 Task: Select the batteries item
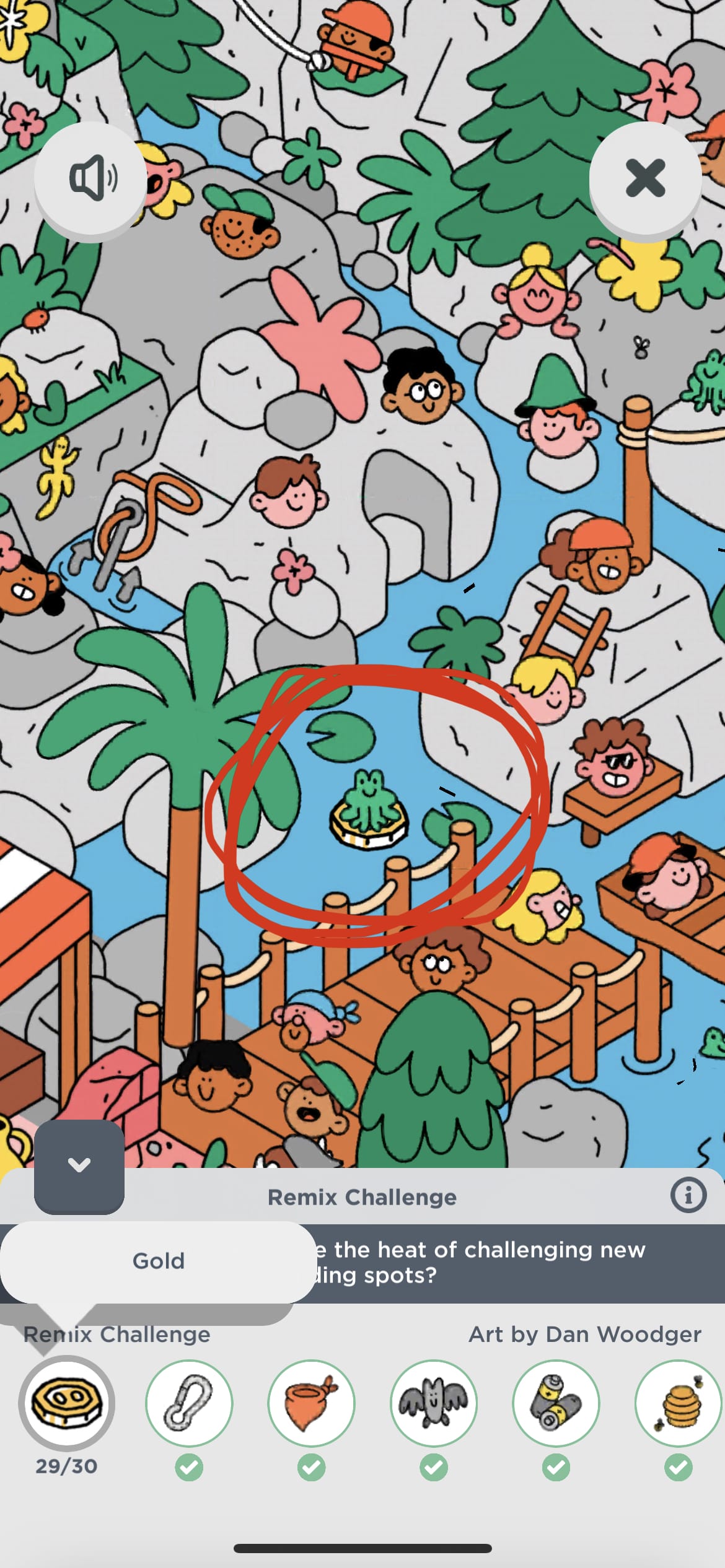[x=556, y=1403]
